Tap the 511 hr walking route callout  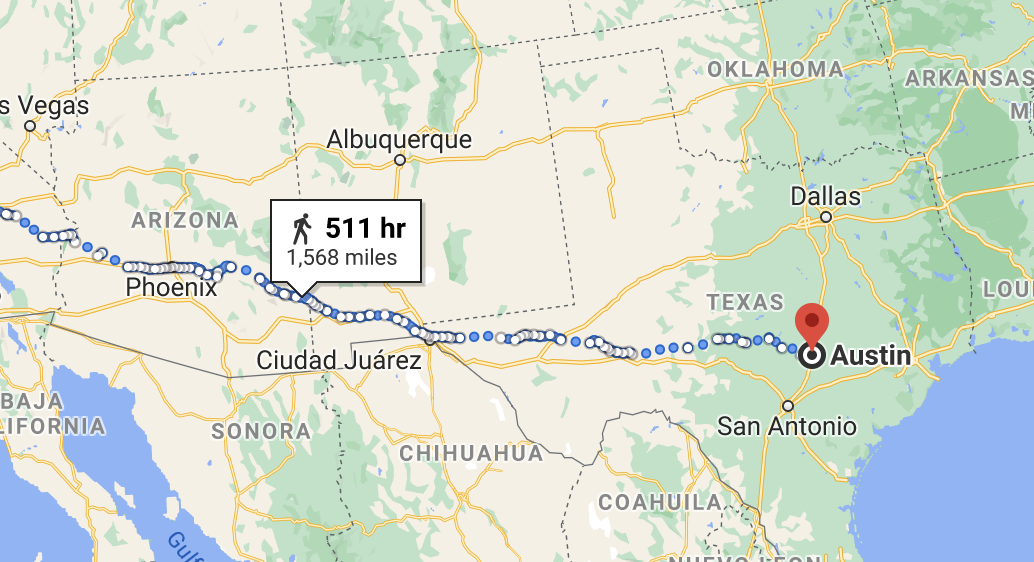(346, 240)
